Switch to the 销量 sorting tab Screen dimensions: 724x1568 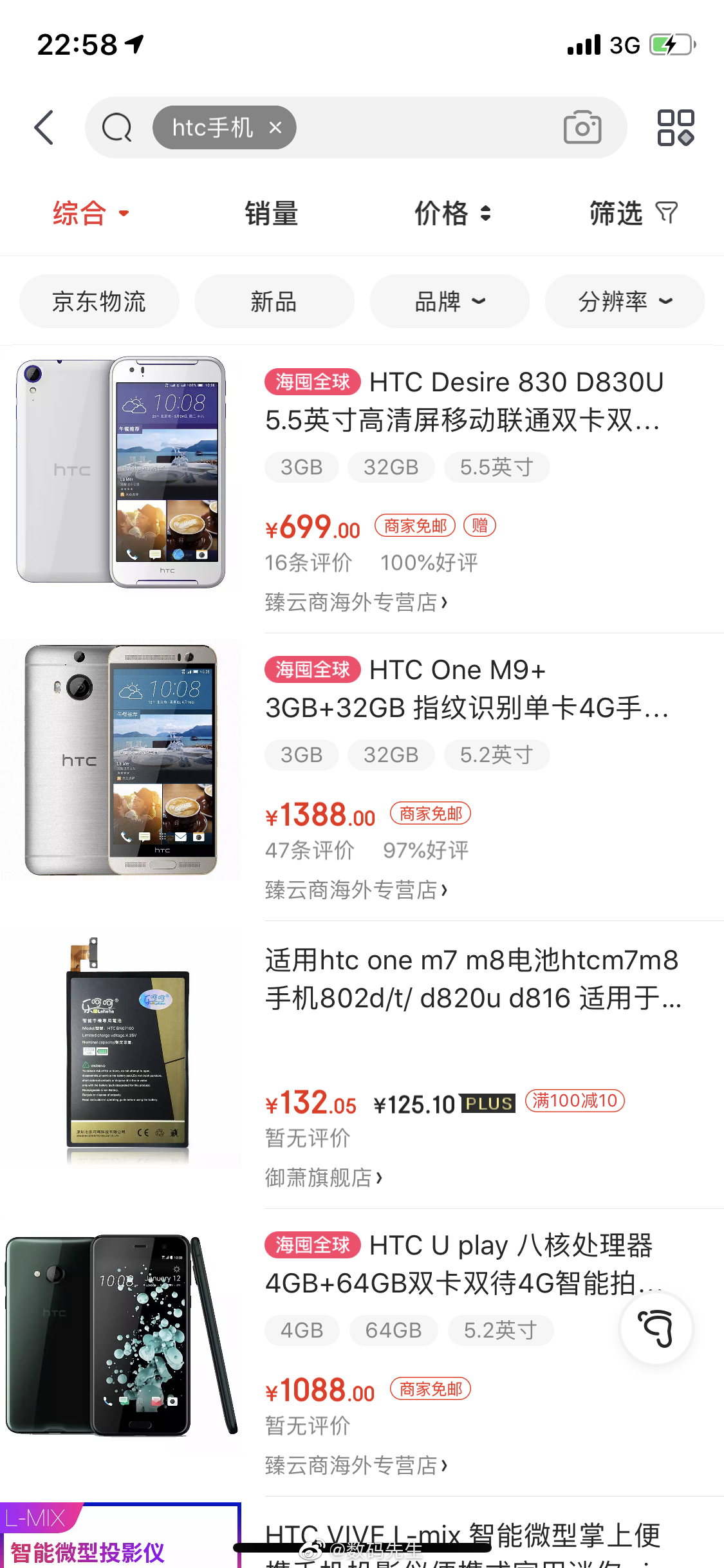pos(271,213)
